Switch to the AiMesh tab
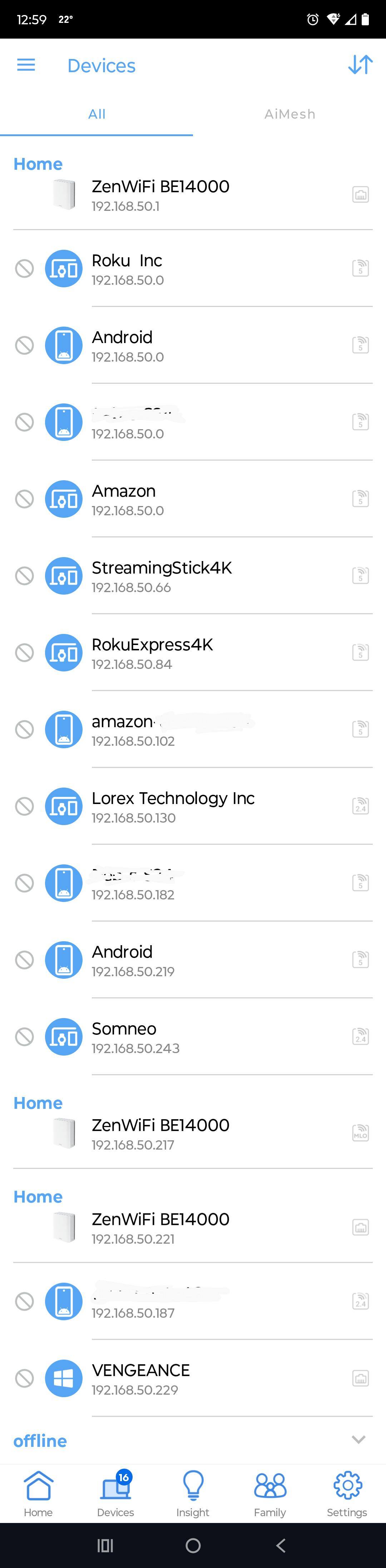 click(x=289, y=114)
